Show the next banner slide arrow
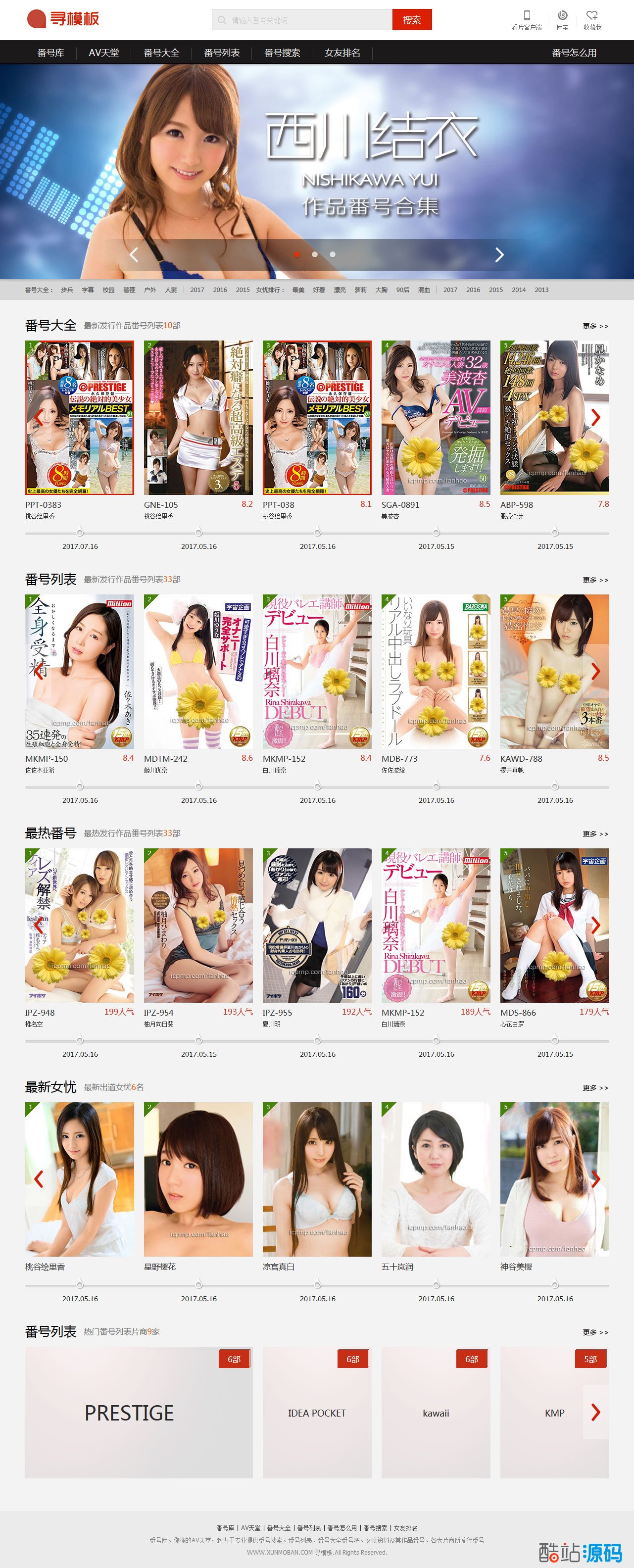The width and height of the screenshot is (634, 1568). [x=499, y=254]
